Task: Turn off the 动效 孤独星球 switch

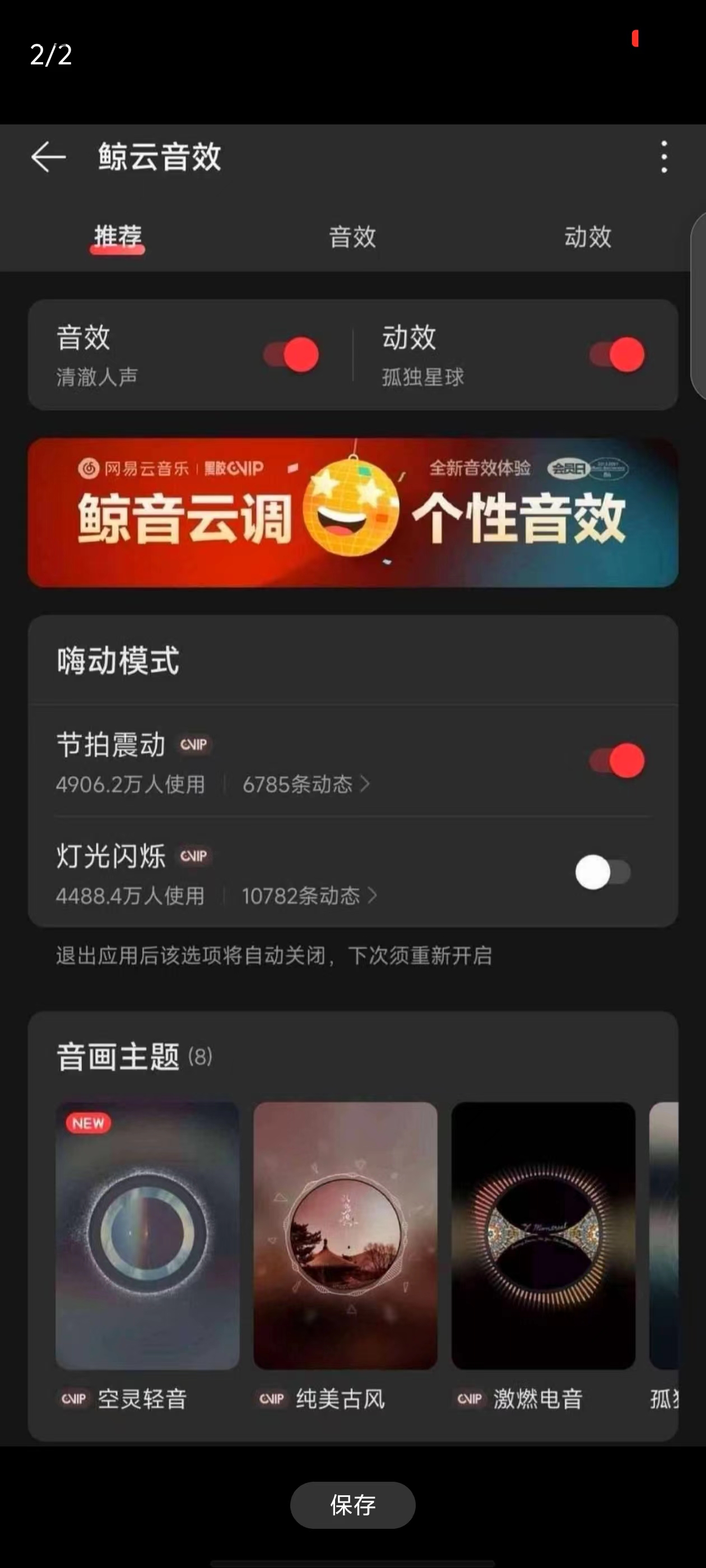Action: point(617,355)
